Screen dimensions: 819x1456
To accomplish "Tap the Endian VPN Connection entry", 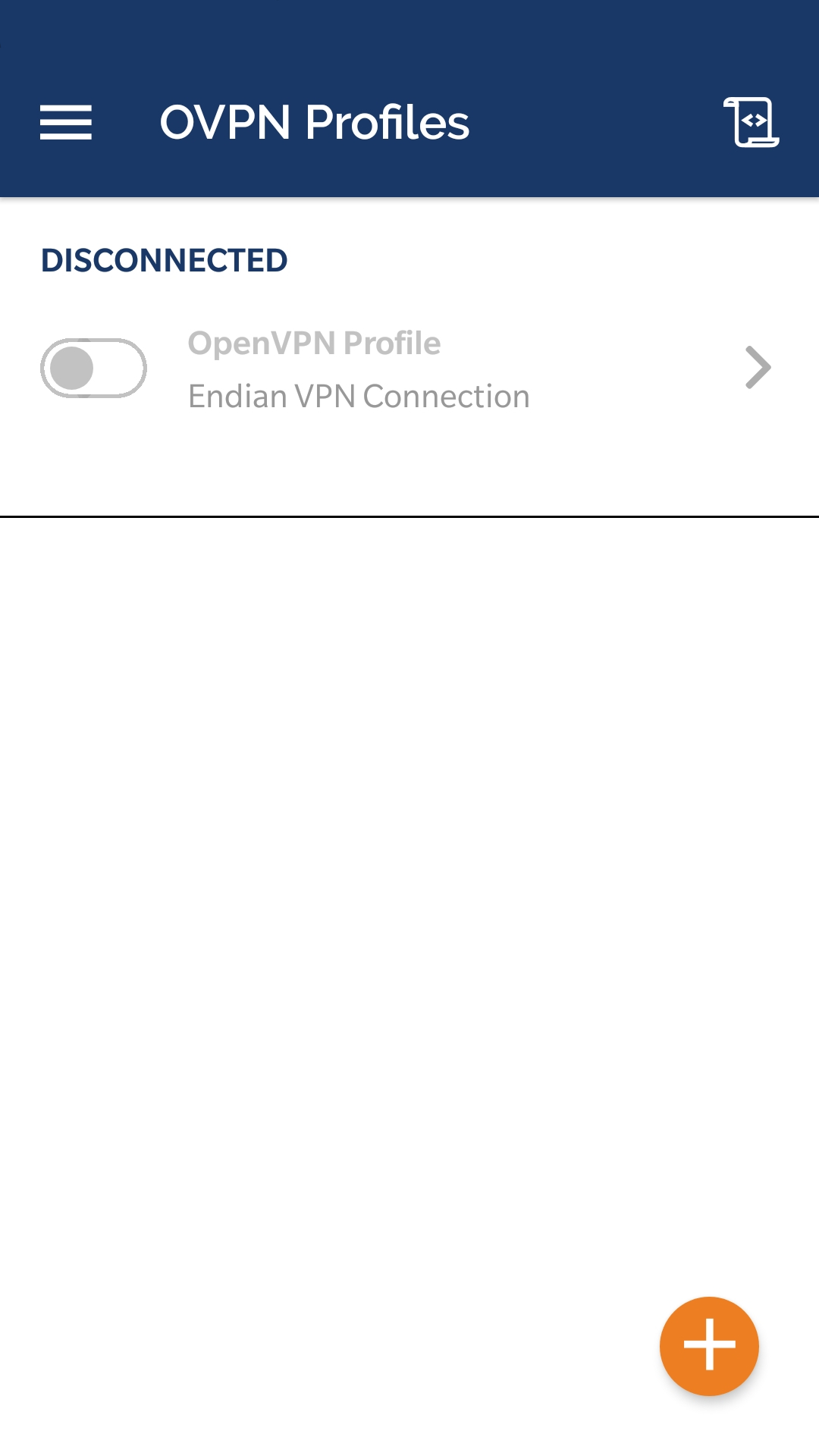I will (358, 395).
